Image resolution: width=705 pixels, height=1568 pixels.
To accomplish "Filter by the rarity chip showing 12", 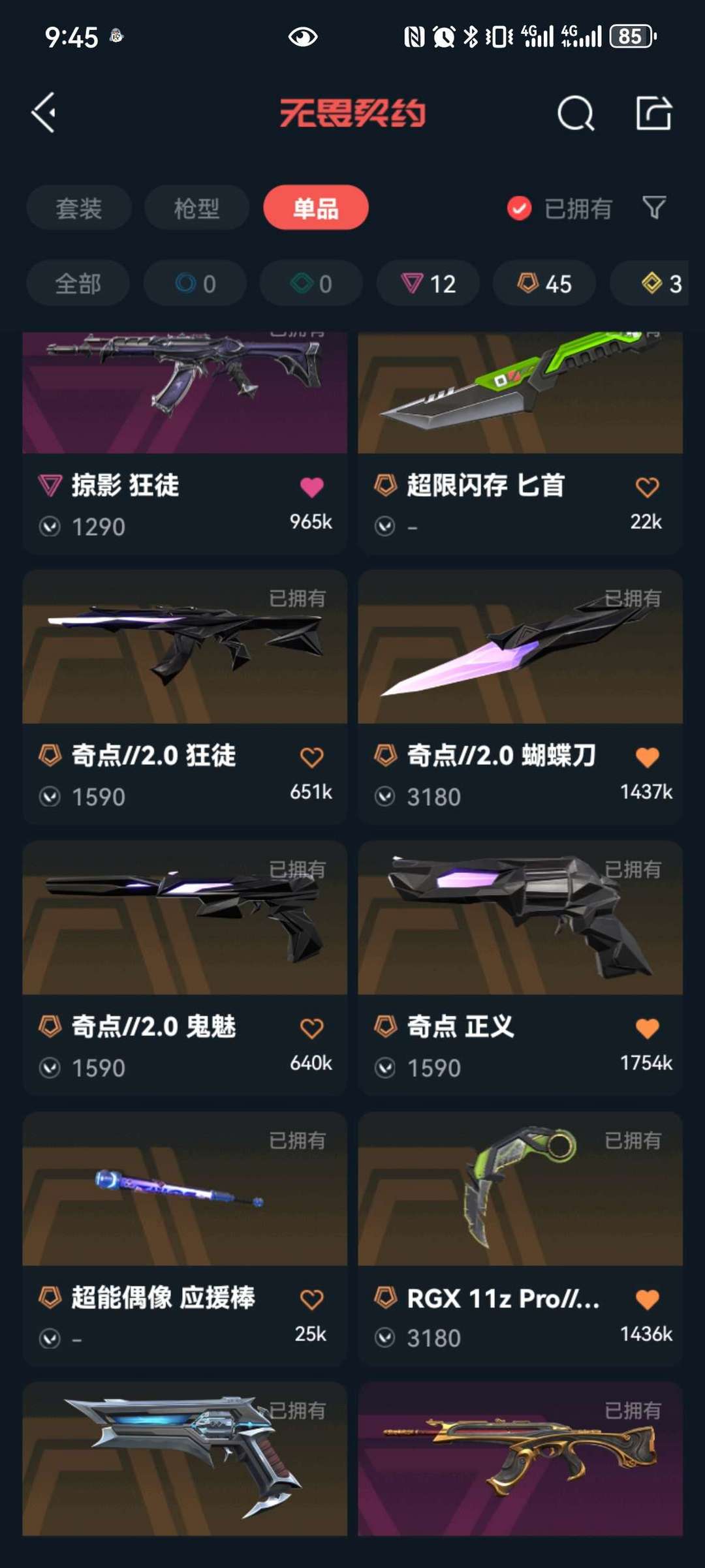I will 428,284.
